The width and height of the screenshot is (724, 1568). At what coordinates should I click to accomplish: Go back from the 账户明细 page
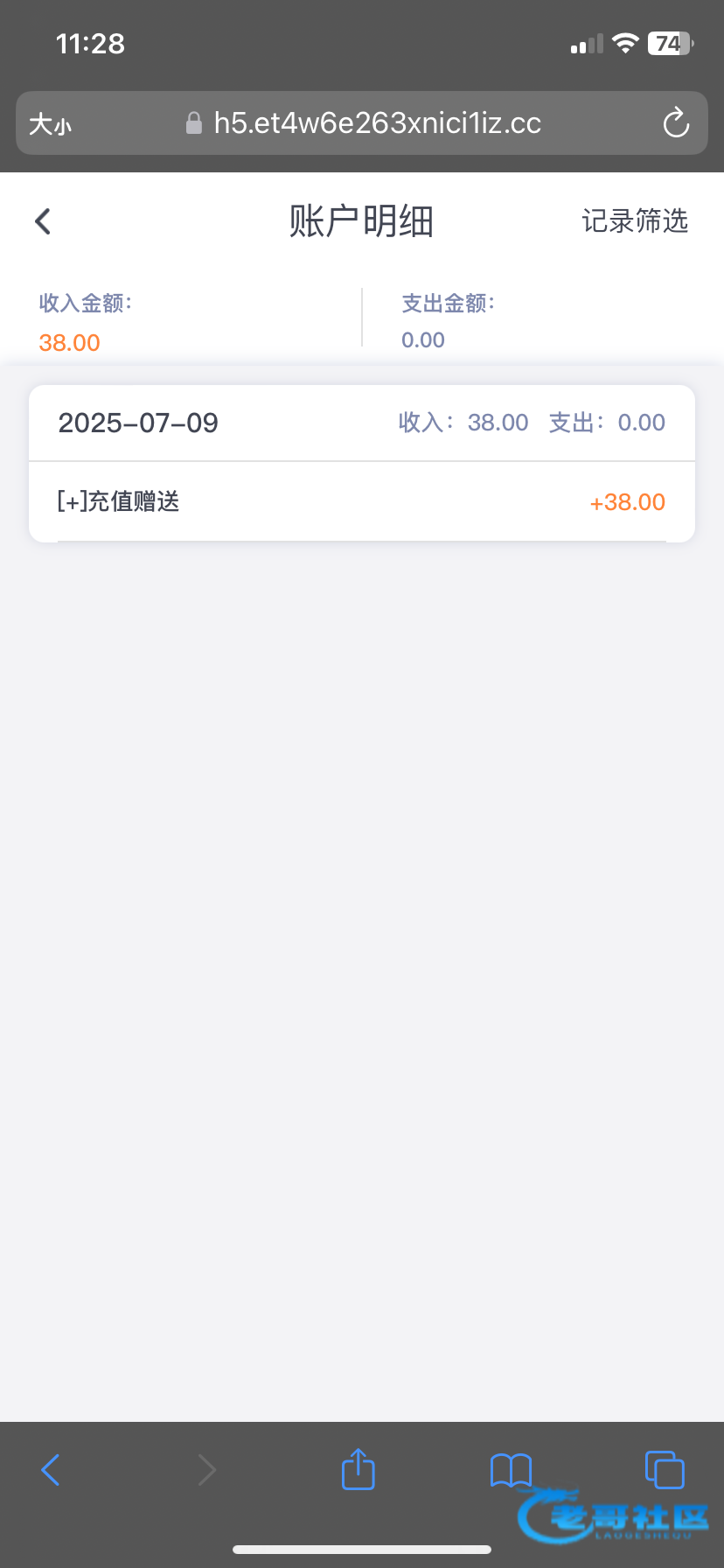(43, 221)
